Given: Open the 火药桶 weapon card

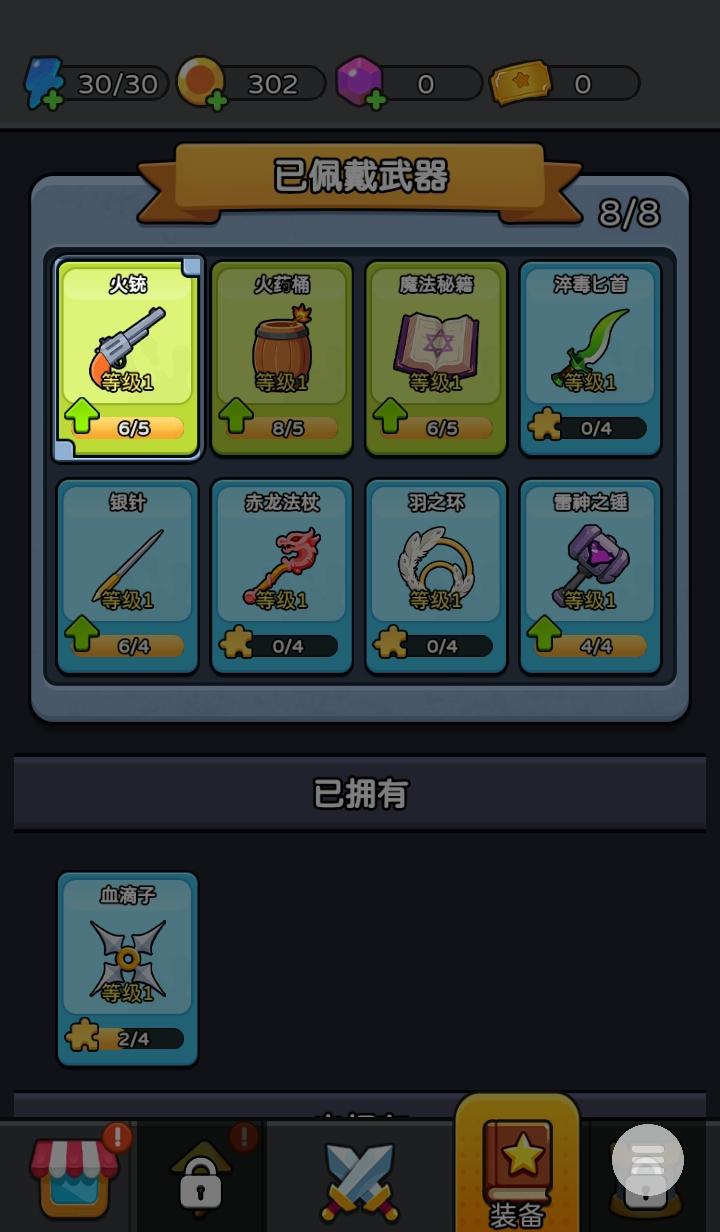Looking at the screenshot, I should [282, 358].
